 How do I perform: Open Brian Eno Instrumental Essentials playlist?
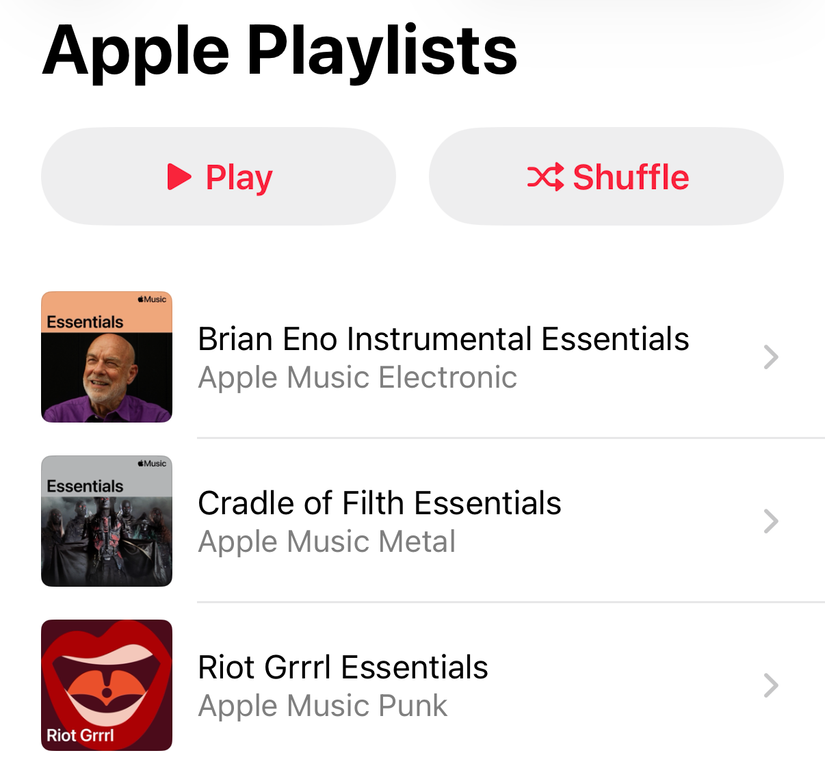[443, 357]
